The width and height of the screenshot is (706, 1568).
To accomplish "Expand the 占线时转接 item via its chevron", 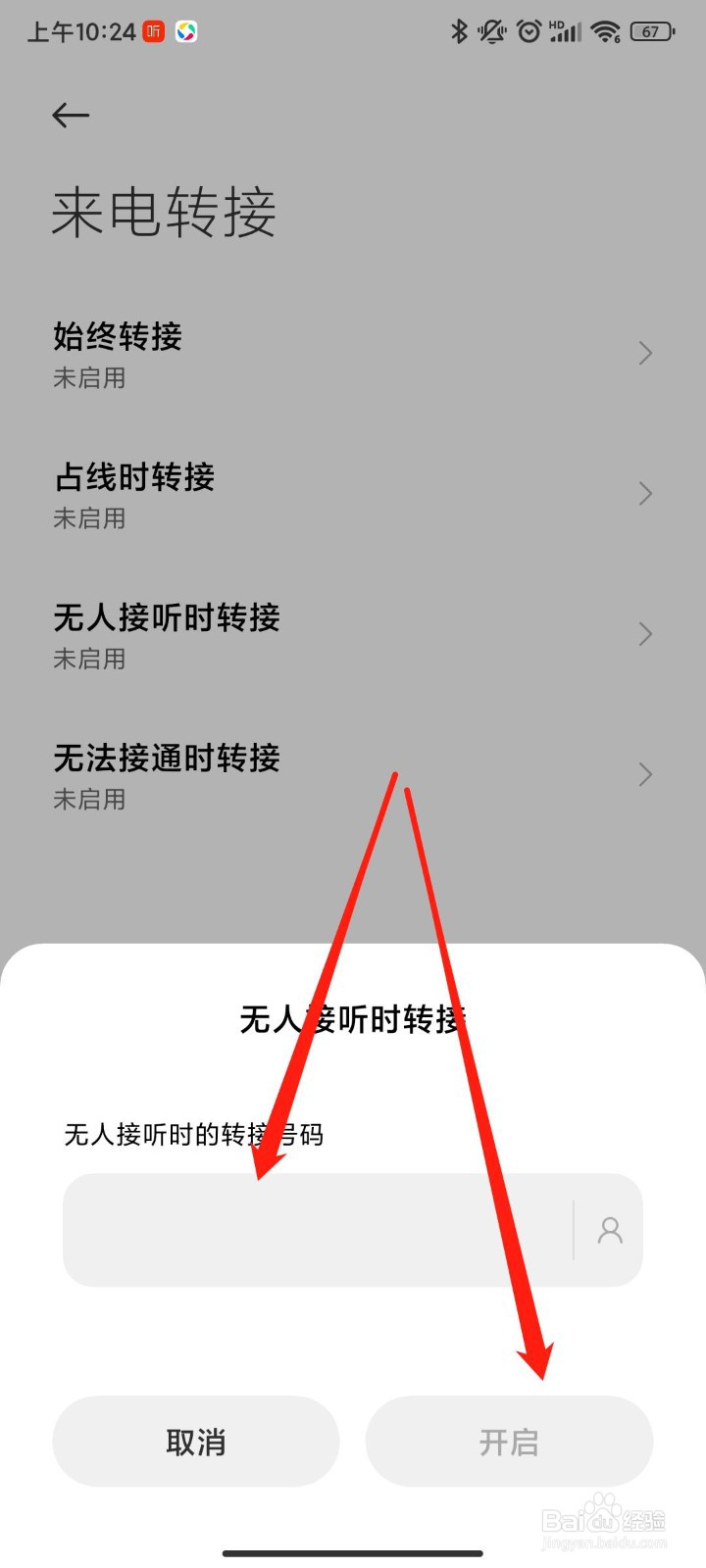I will tap(644, 493).
